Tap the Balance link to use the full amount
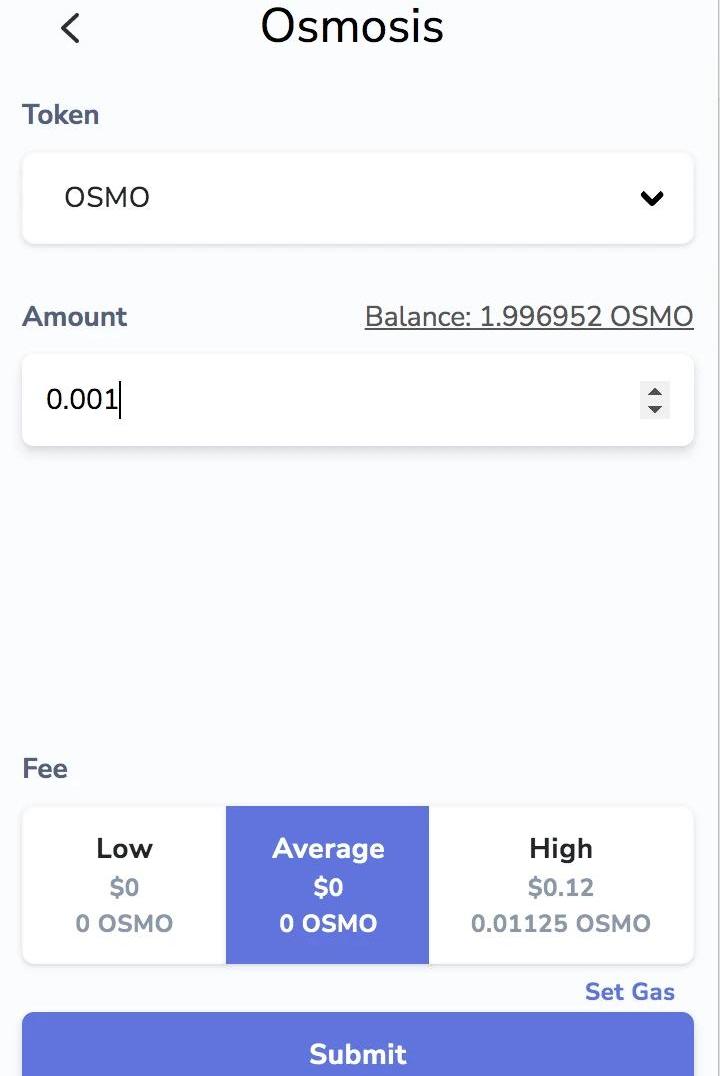Viewport: 720px width, 1076px height. point(528,317)
